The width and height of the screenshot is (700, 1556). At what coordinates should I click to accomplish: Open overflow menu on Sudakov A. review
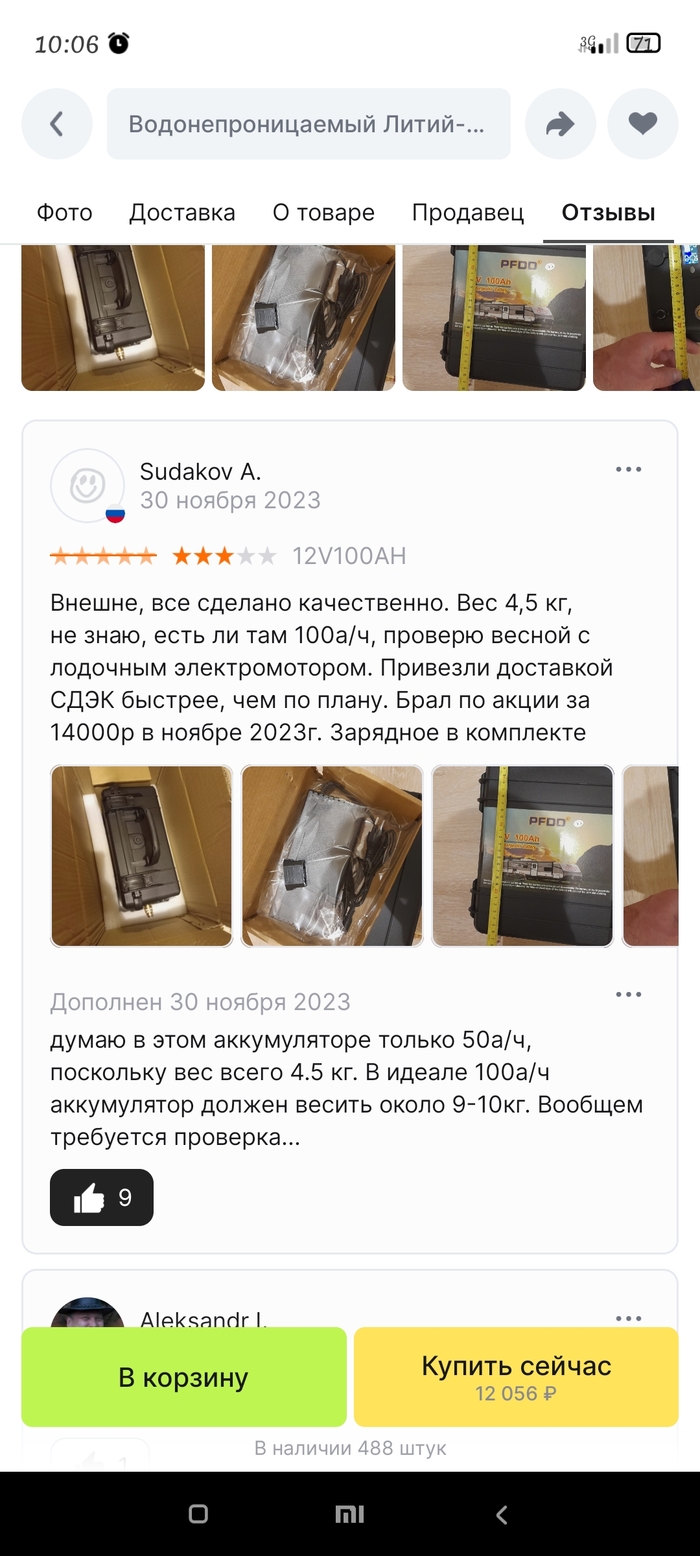[628, 469]
